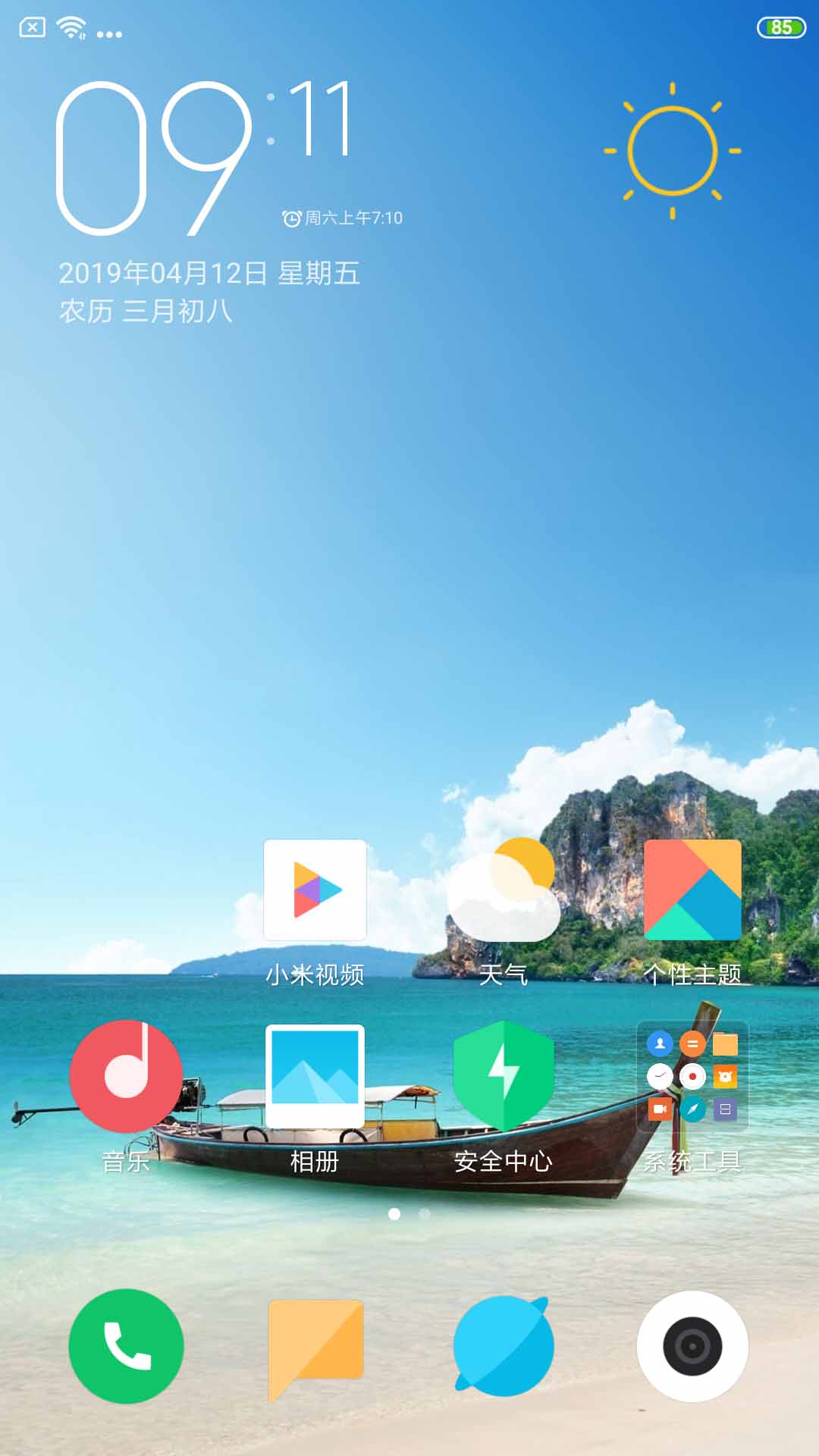Image resolution: width=819 pixels, height=1456 pixels.
Task: Launch the 天气 weather app
Action: pyautogui.click(x=503, y=890)
